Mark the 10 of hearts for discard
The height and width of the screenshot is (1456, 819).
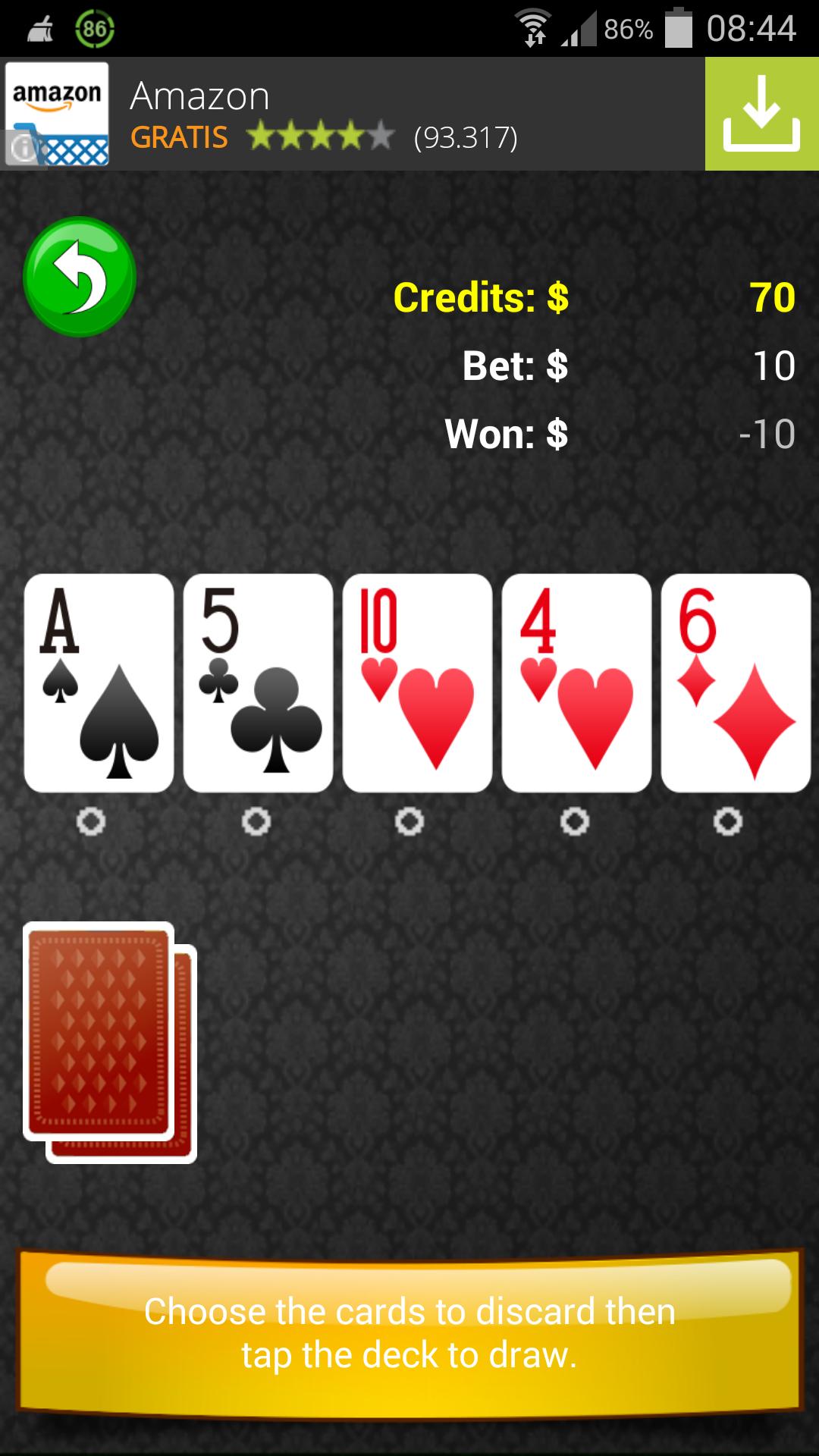click(x=417, y=682)
